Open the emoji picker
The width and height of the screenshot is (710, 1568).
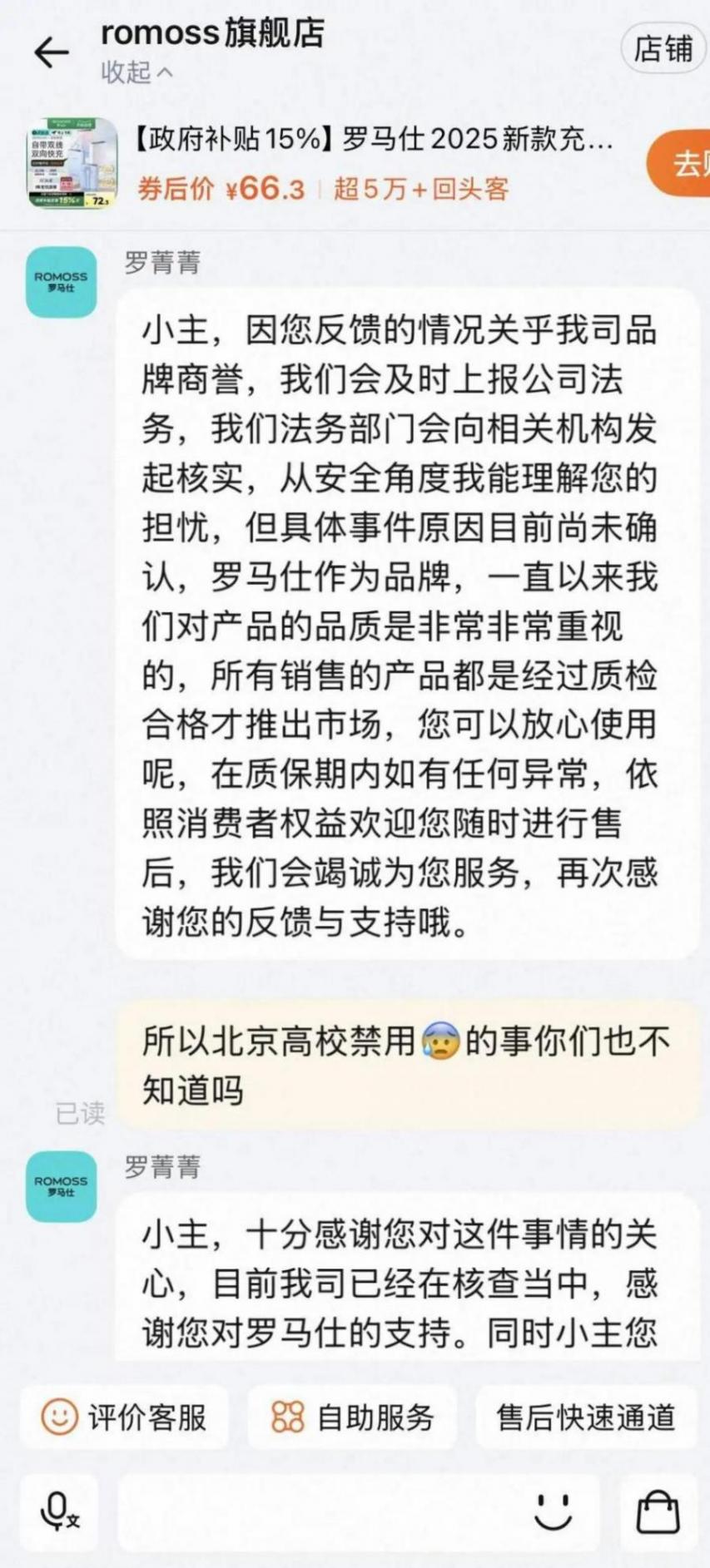pos(553,1511)
